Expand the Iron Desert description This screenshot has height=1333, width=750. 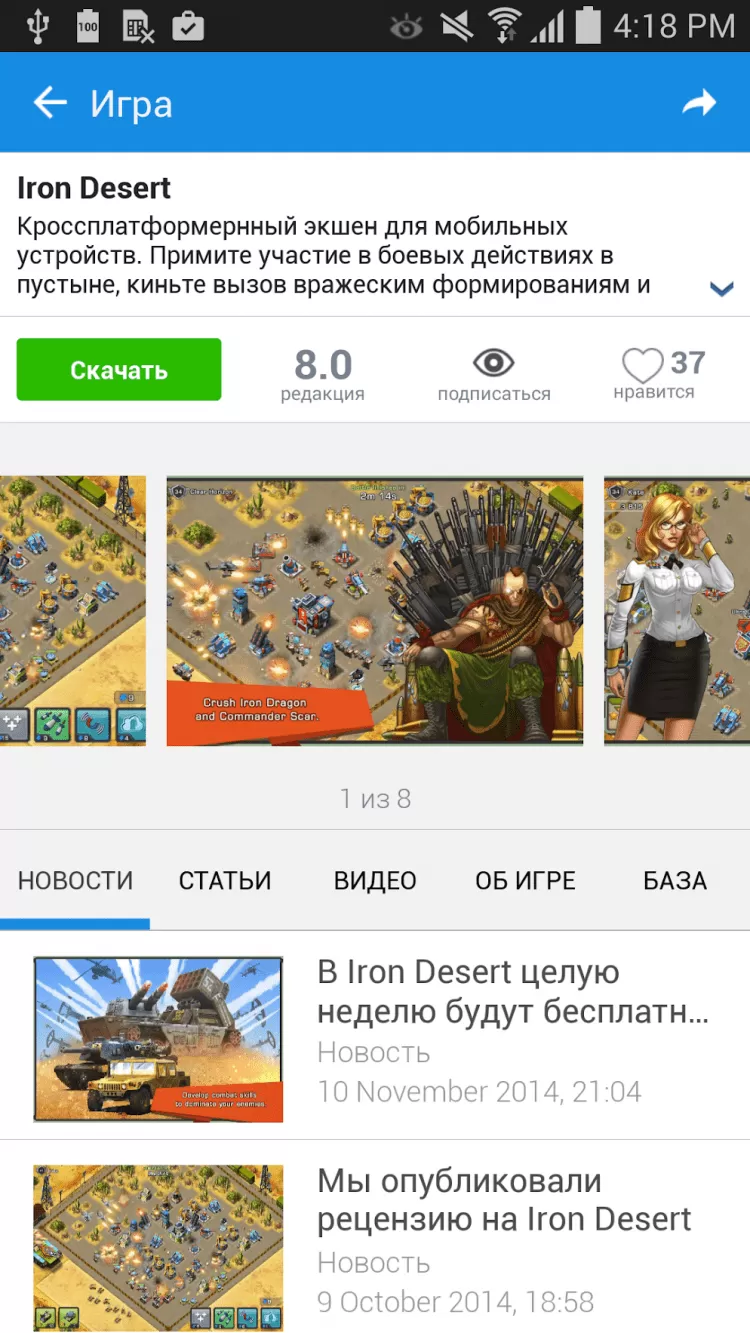pos(721,289)
